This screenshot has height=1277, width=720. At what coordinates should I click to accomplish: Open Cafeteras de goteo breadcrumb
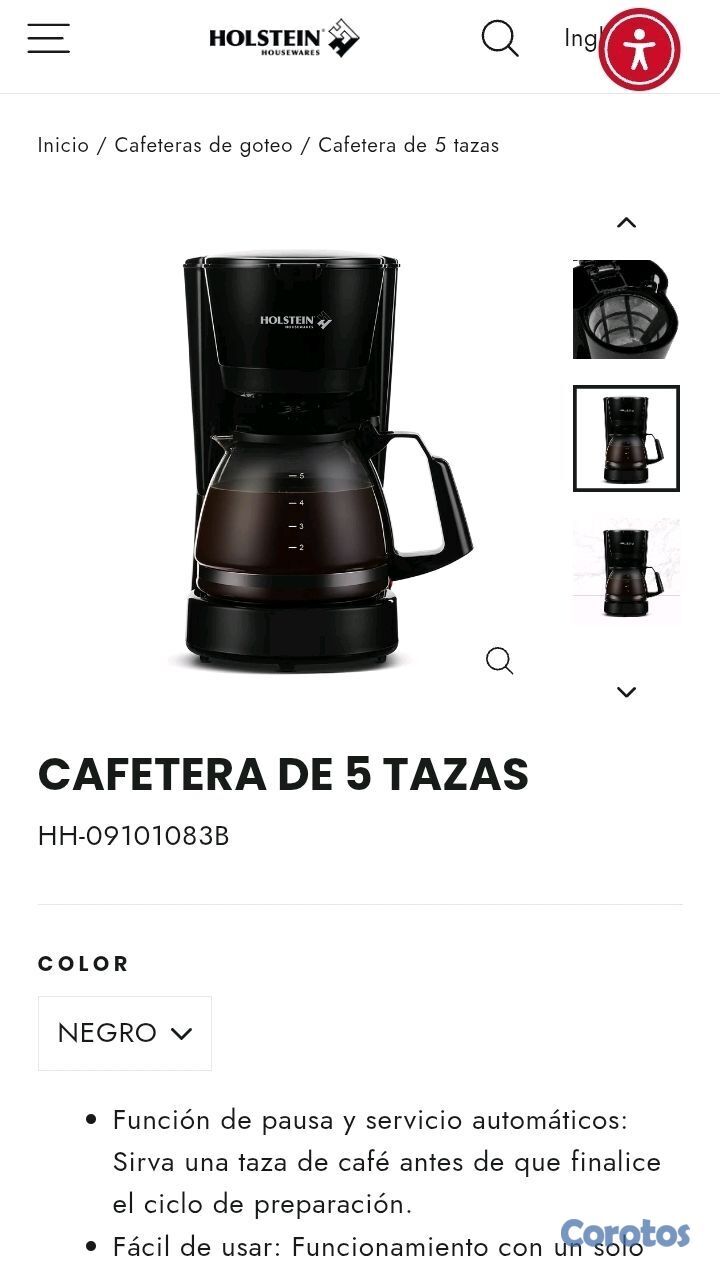pos(203,145)
